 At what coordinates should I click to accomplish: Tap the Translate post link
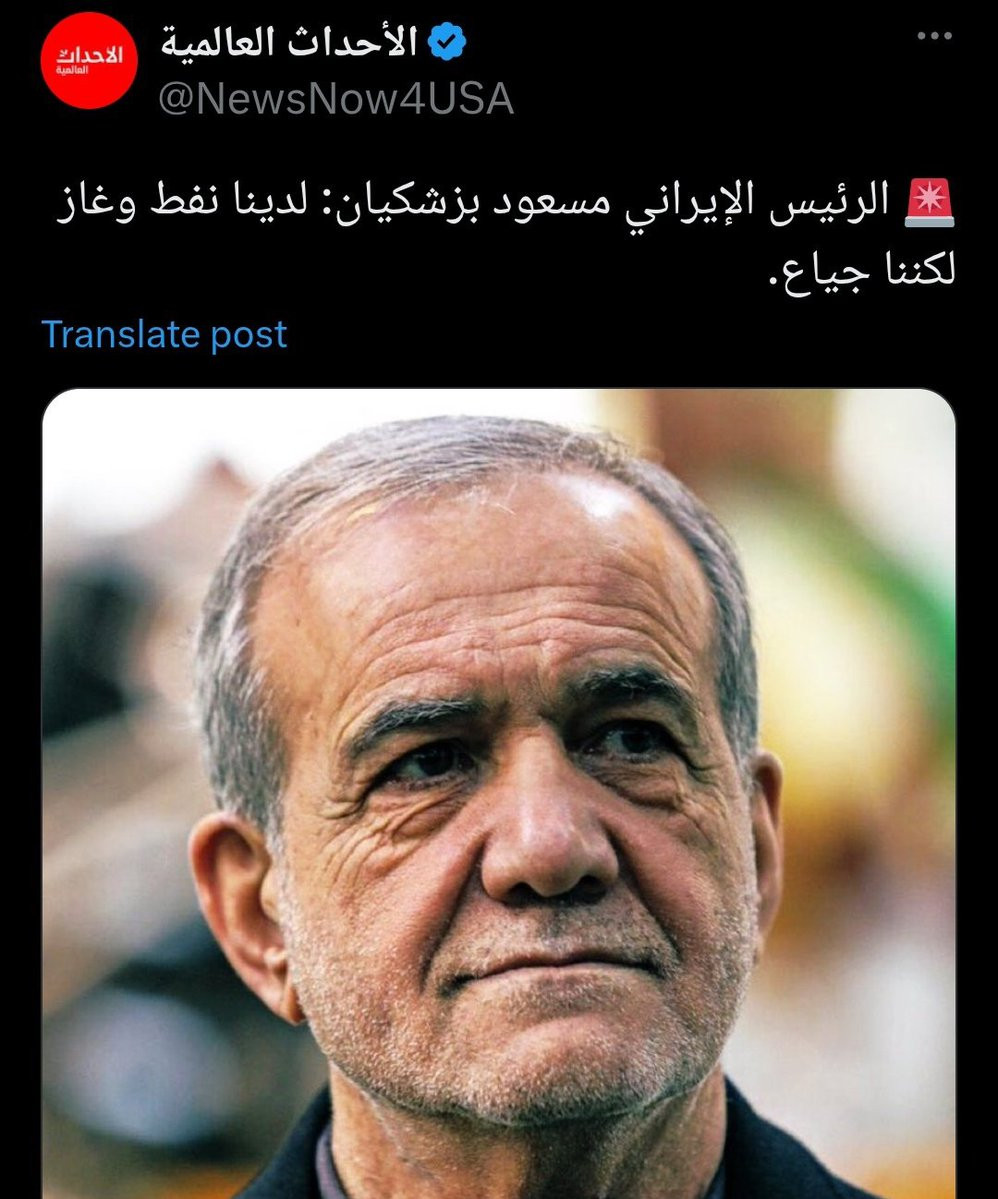(164, 335)
